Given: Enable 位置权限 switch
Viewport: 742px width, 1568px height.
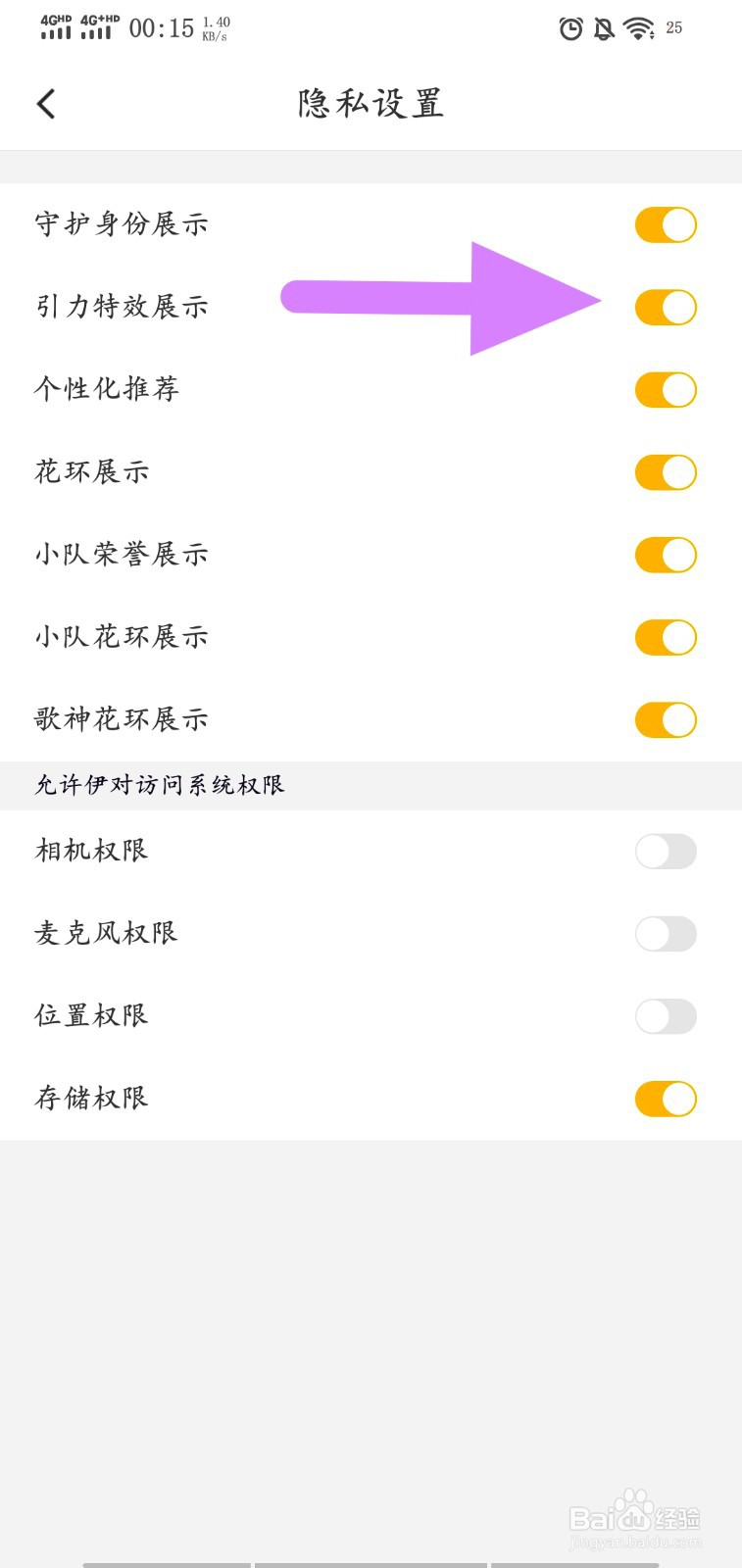Looking at the screenshot, I should [666, 1016].
